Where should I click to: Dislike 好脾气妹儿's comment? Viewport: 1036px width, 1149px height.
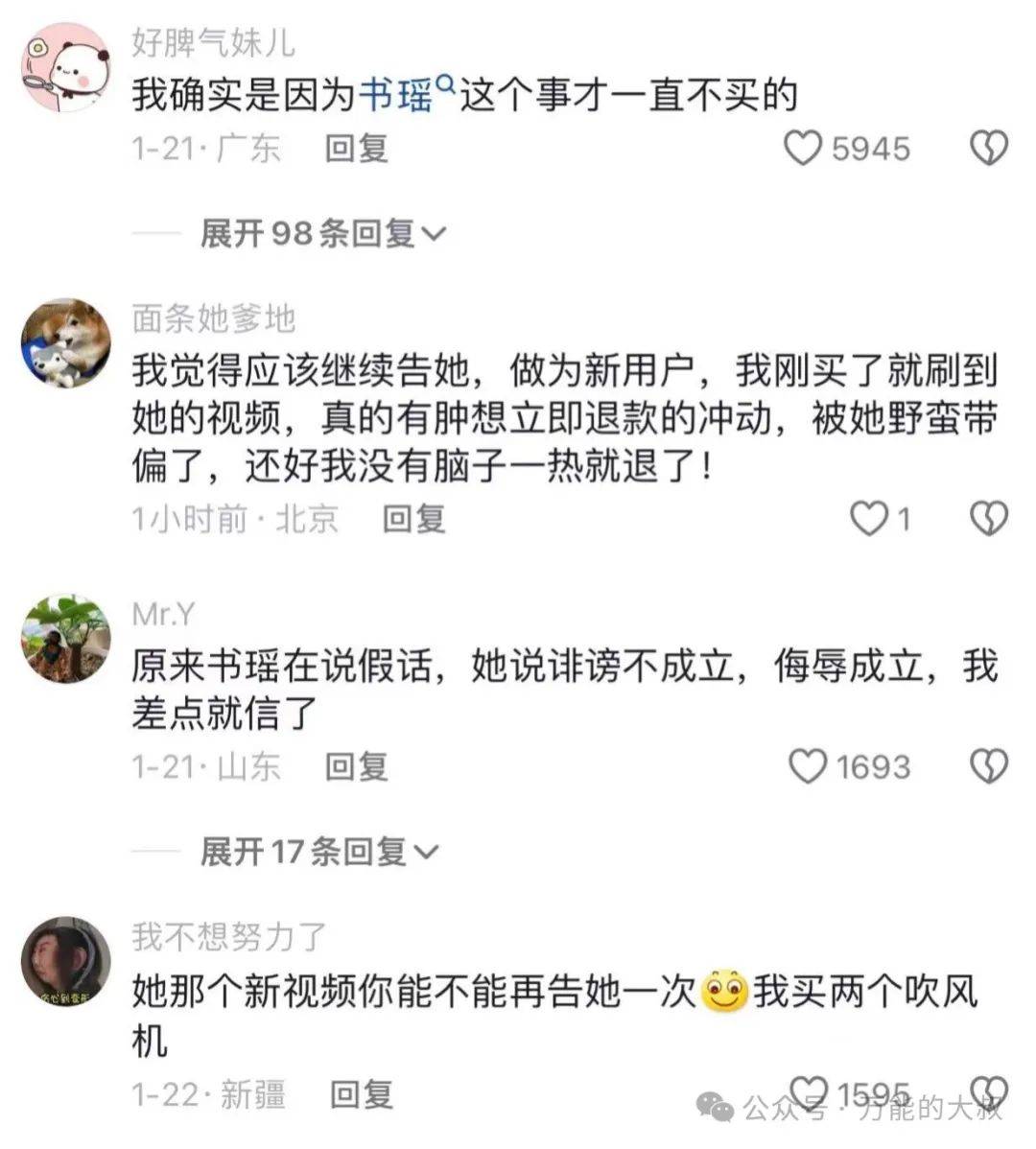[988, 149]
